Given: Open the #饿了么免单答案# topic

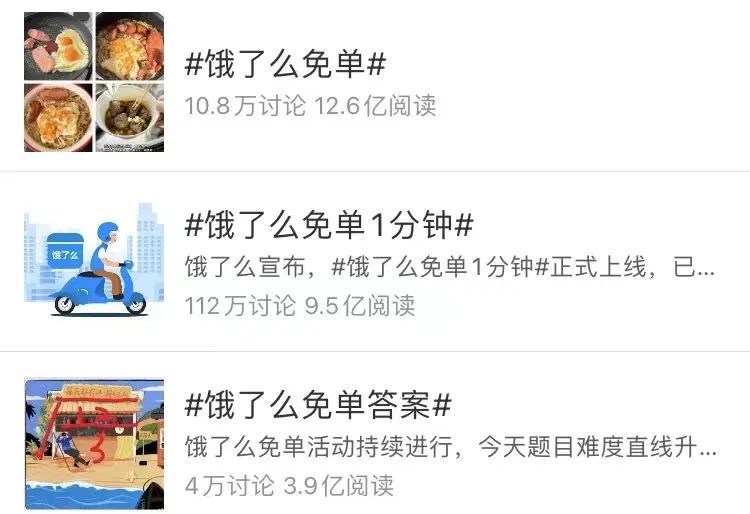Looking at the screenshot, I should click(x=318, y=405).
